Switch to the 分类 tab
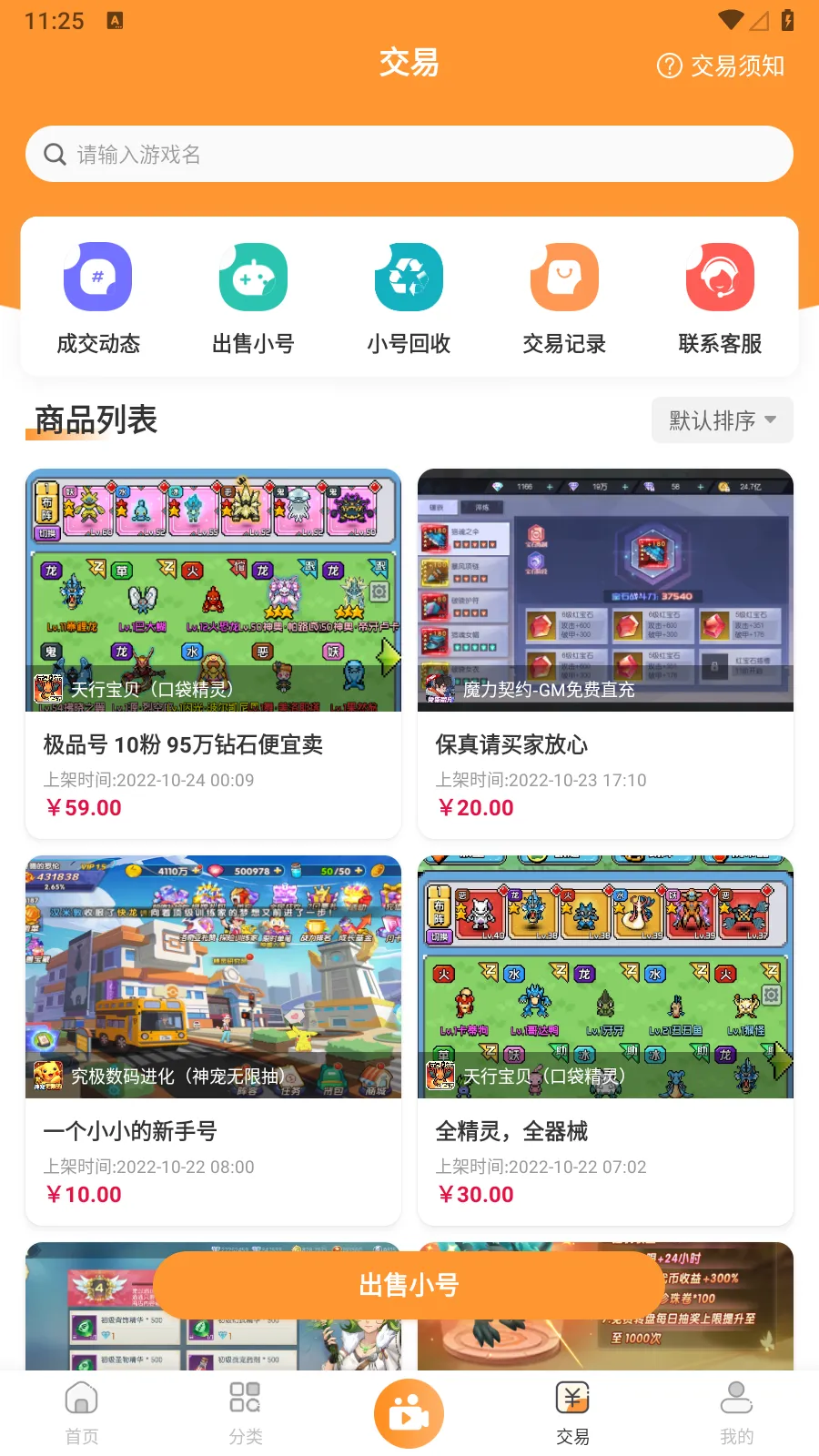This screenshot has width=819, height=1456. [x=246, y=1412]
